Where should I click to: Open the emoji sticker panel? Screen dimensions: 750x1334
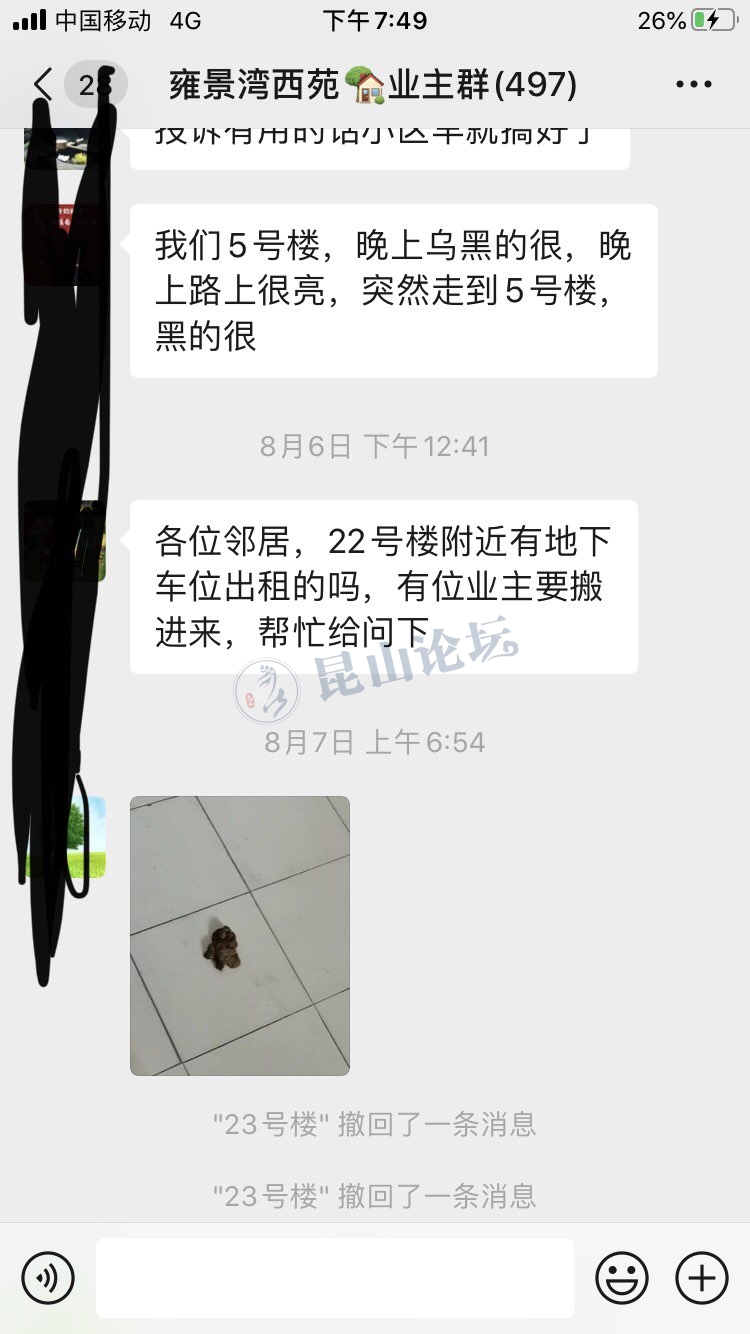(x=621, y=1277)
